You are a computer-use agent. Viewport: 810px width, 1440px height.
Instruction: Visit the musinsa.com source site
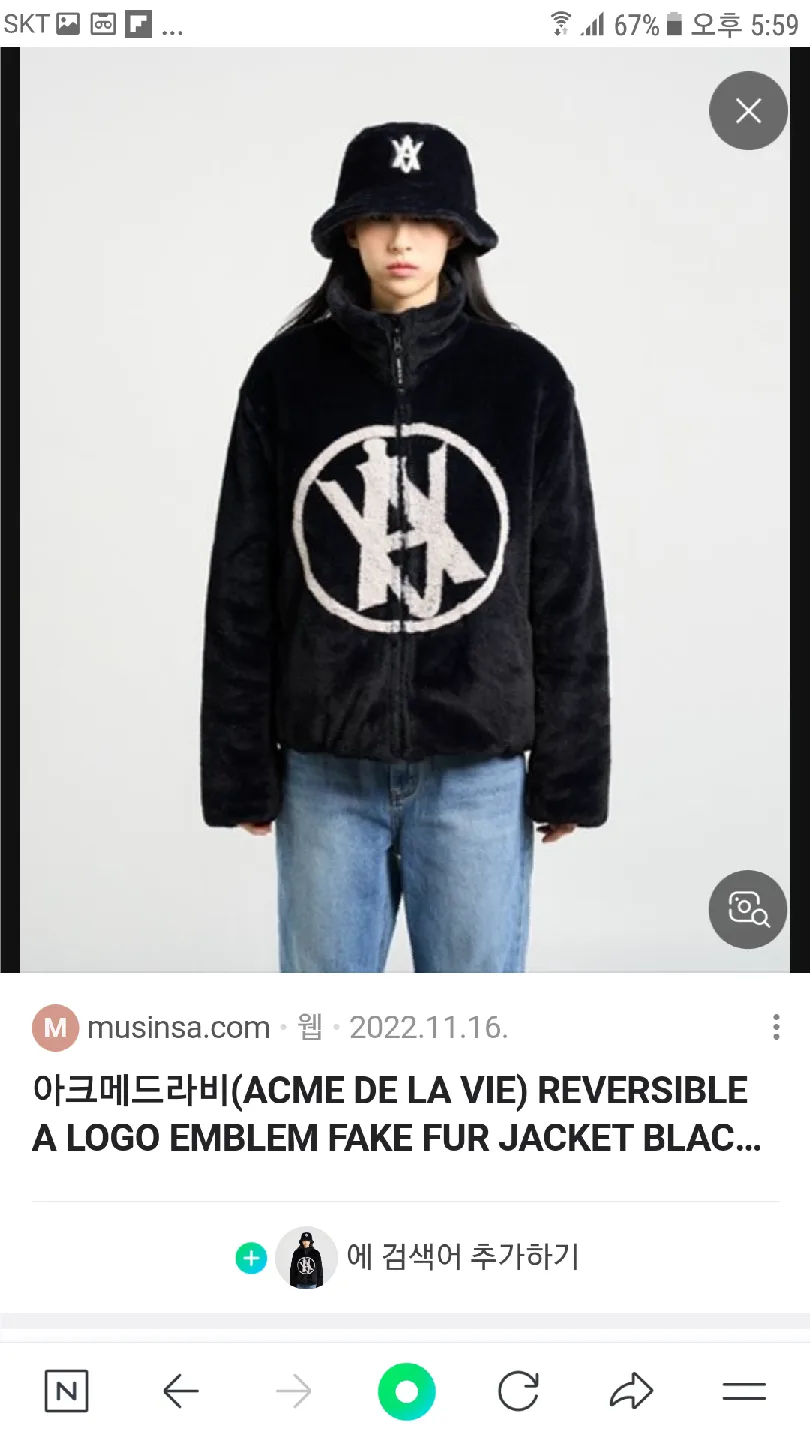[178, 1027]
